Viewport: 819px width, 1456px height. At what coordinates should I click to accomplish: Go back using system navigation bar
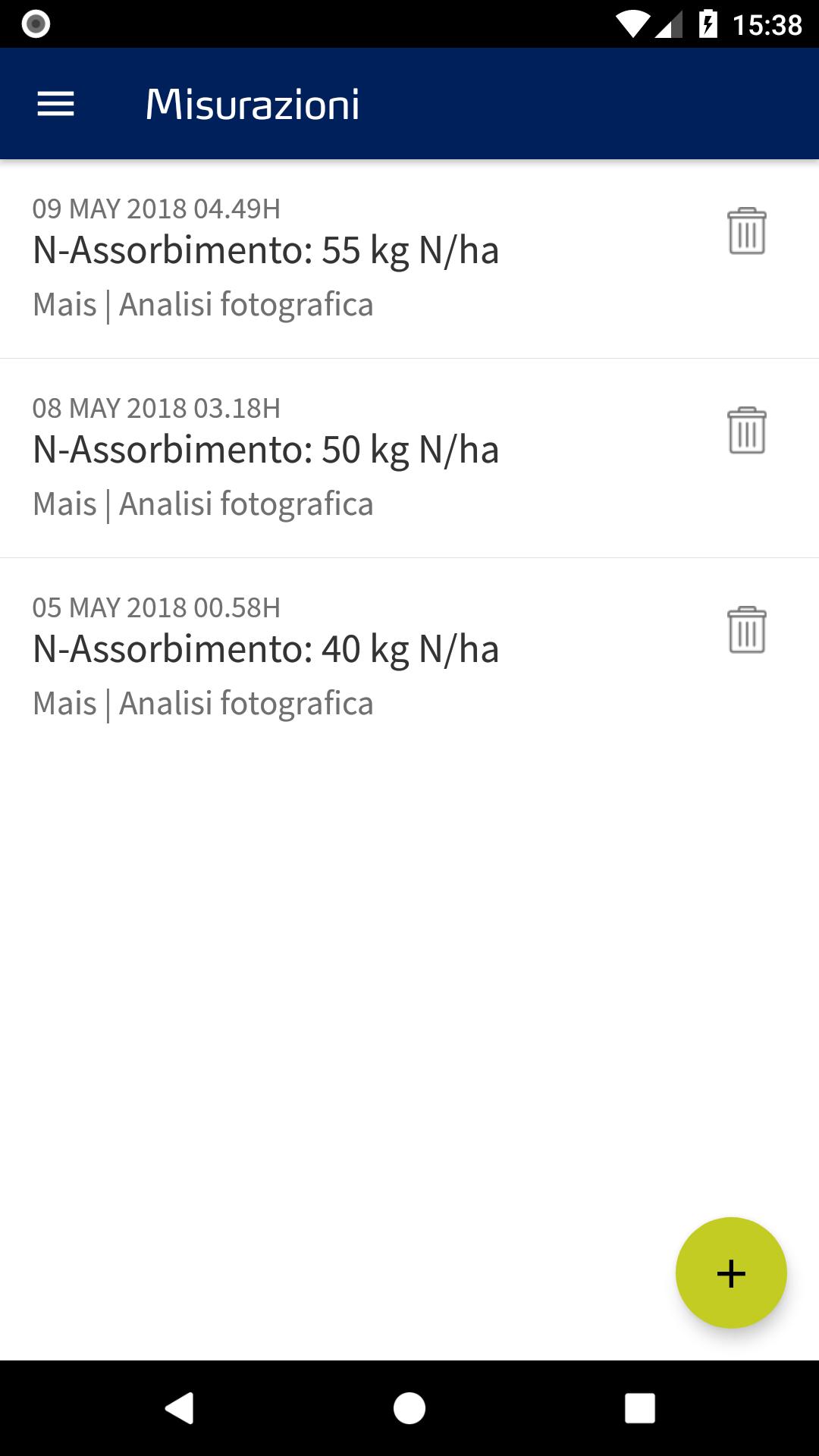[180, 1408]
